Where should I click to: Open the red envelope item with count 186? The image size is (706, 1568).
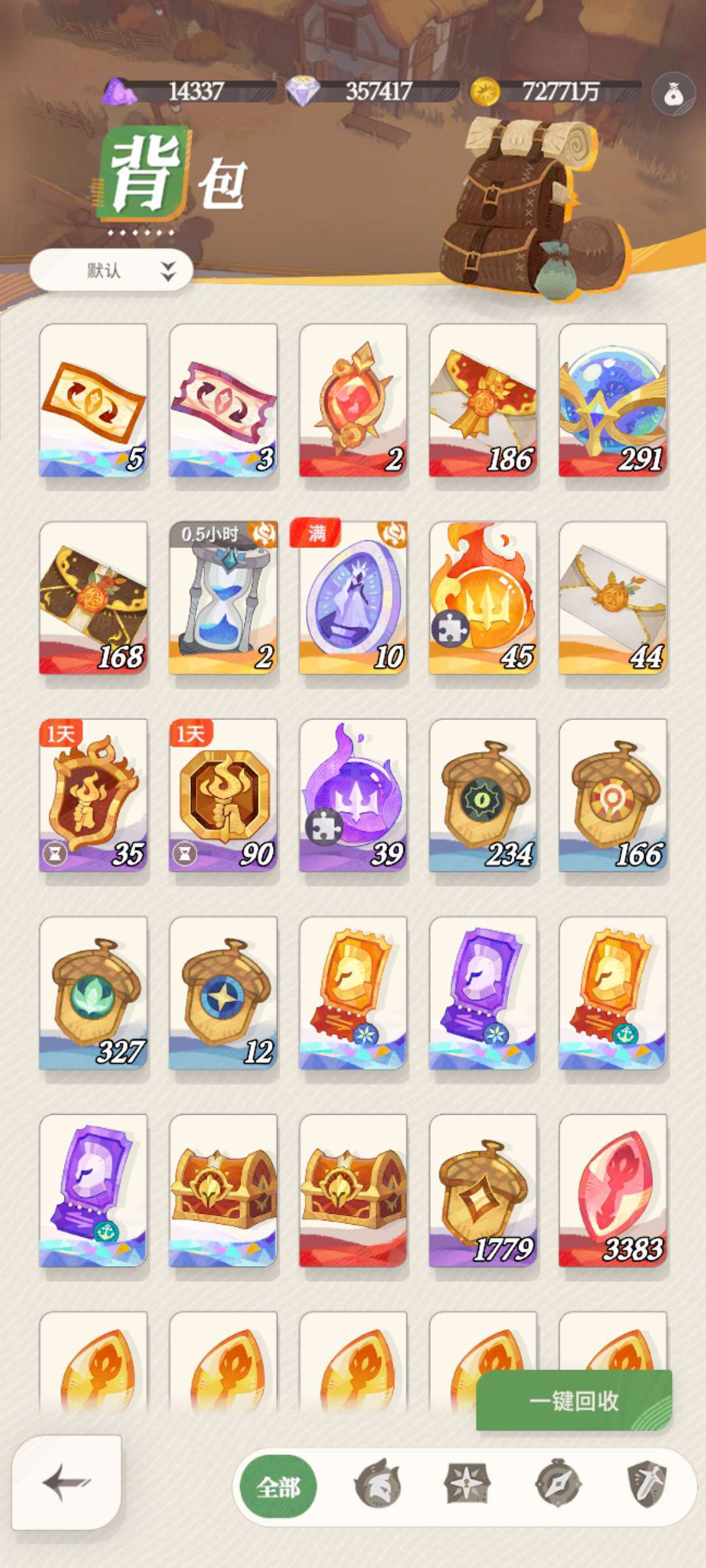483,400
